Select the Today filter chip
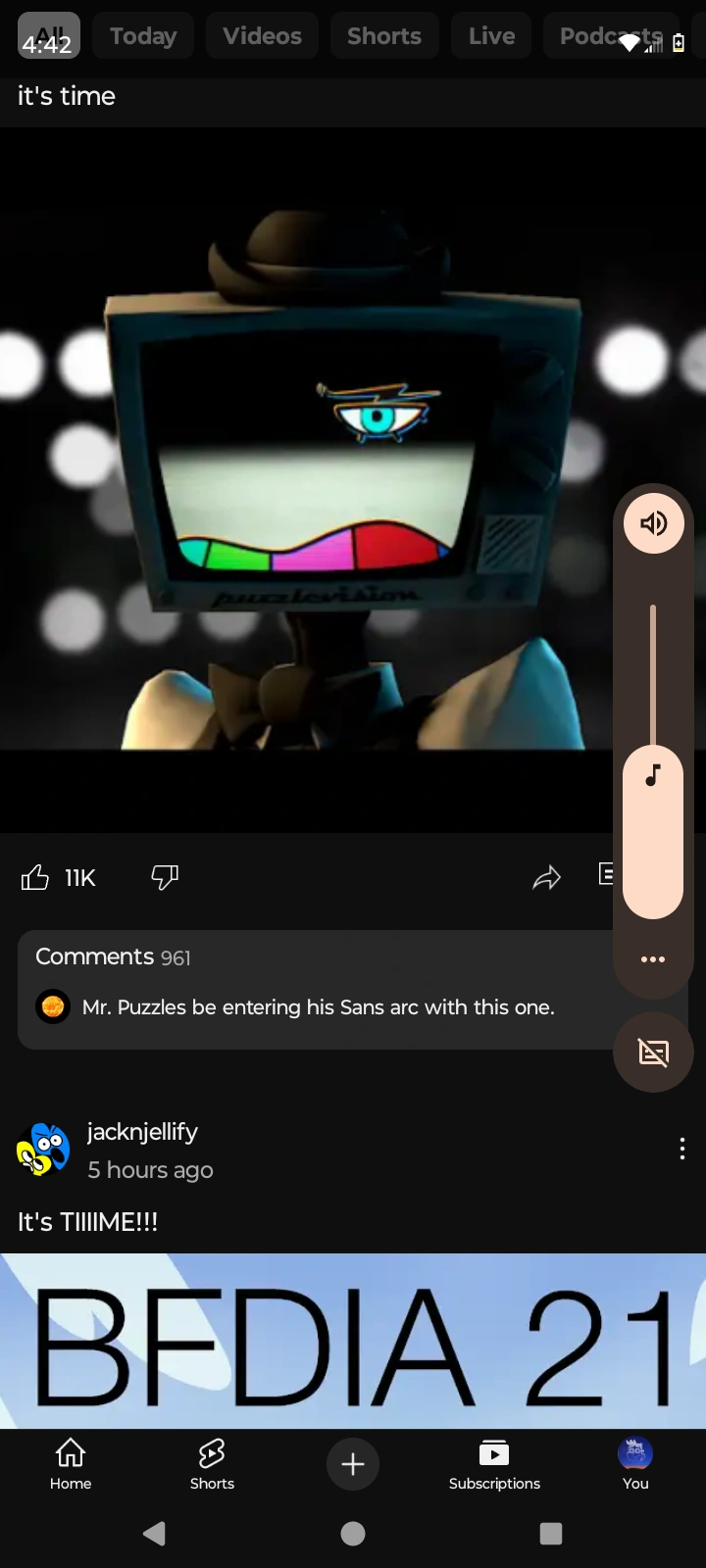 tap(143, 36)
